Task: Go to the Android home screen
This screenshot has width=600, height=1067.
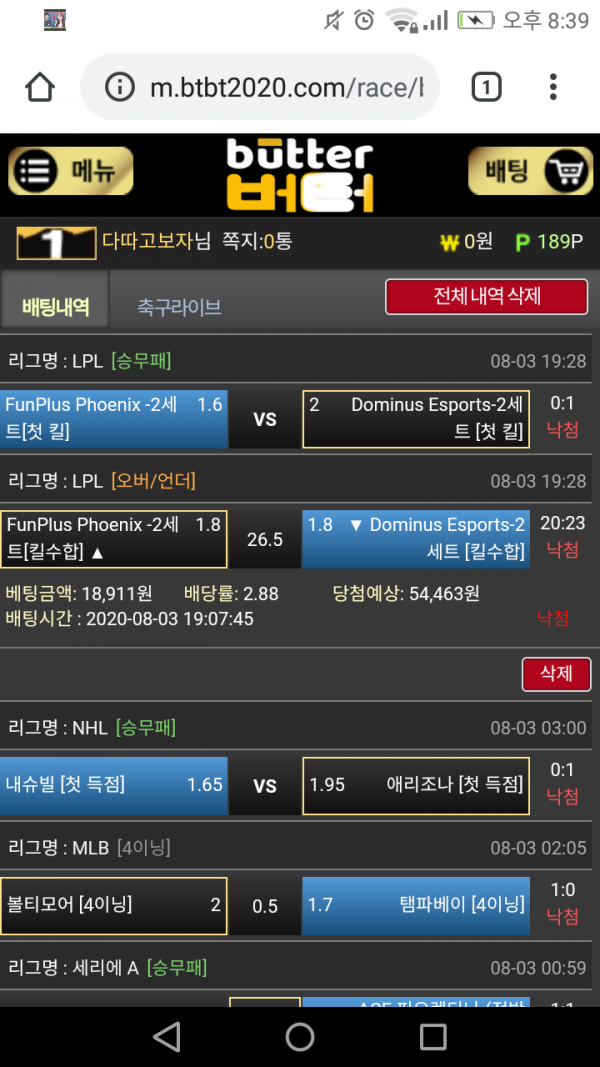Action: pyautogui.click(x=300, y=1036)
